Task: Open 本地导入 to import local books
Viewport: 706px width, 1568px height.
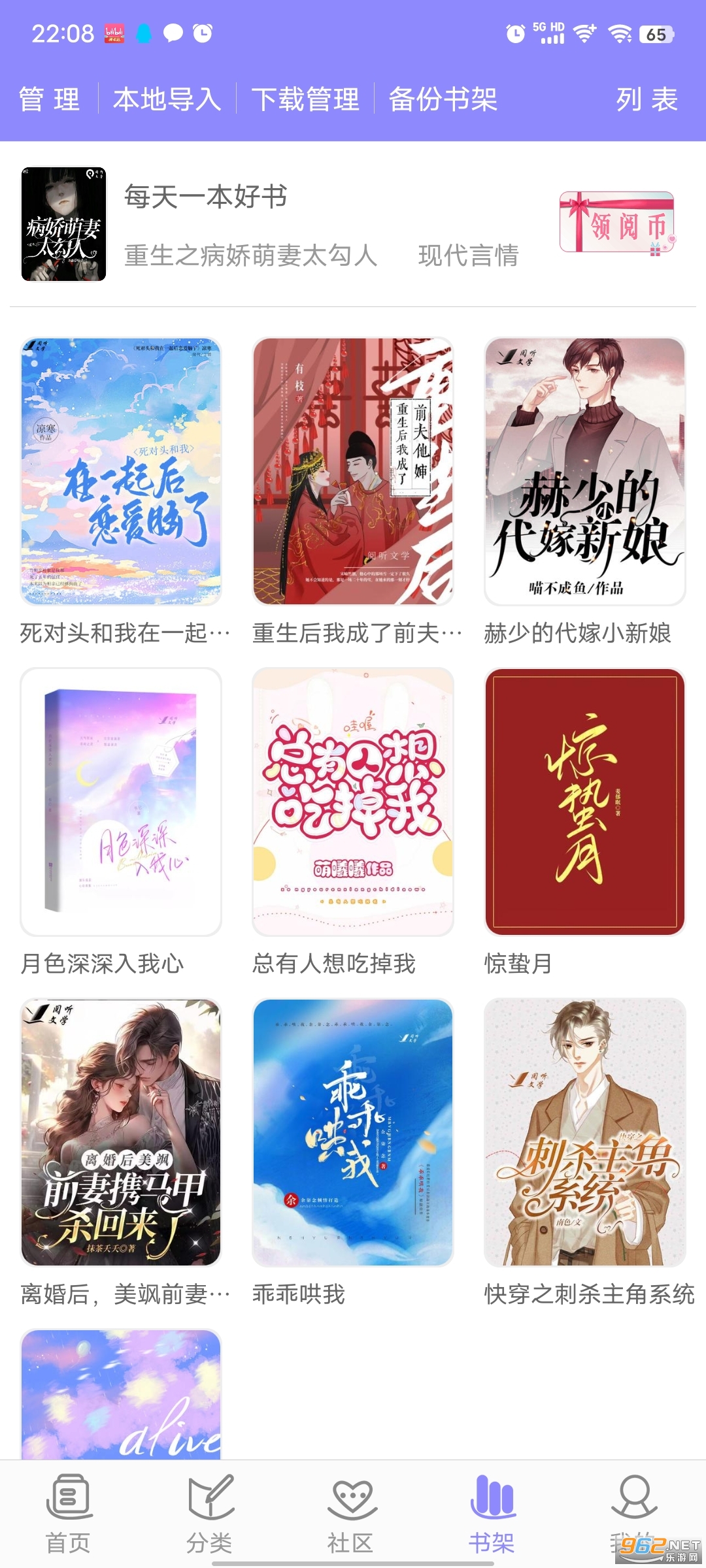Action: [167, 99]
